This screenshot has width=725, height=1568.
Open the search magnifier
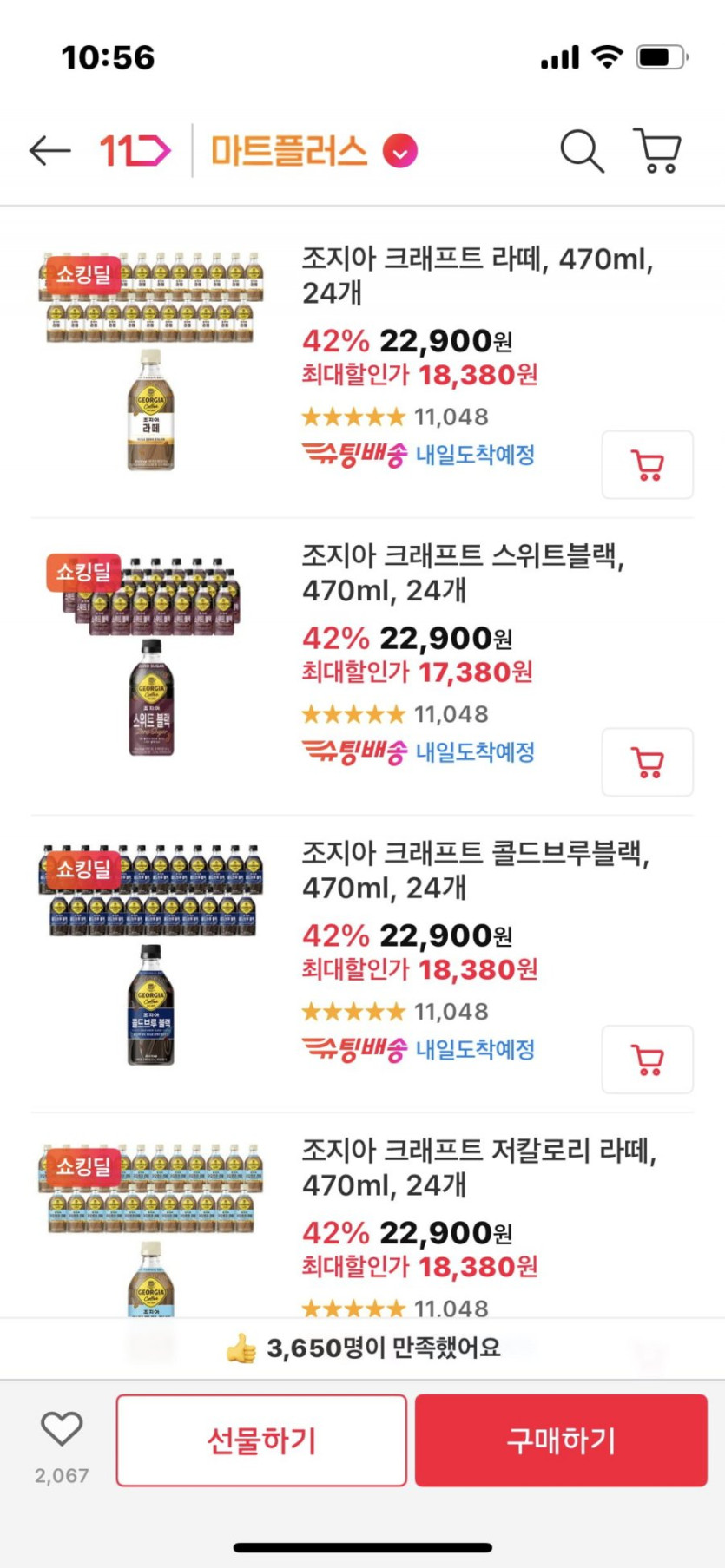coord(581,151)
